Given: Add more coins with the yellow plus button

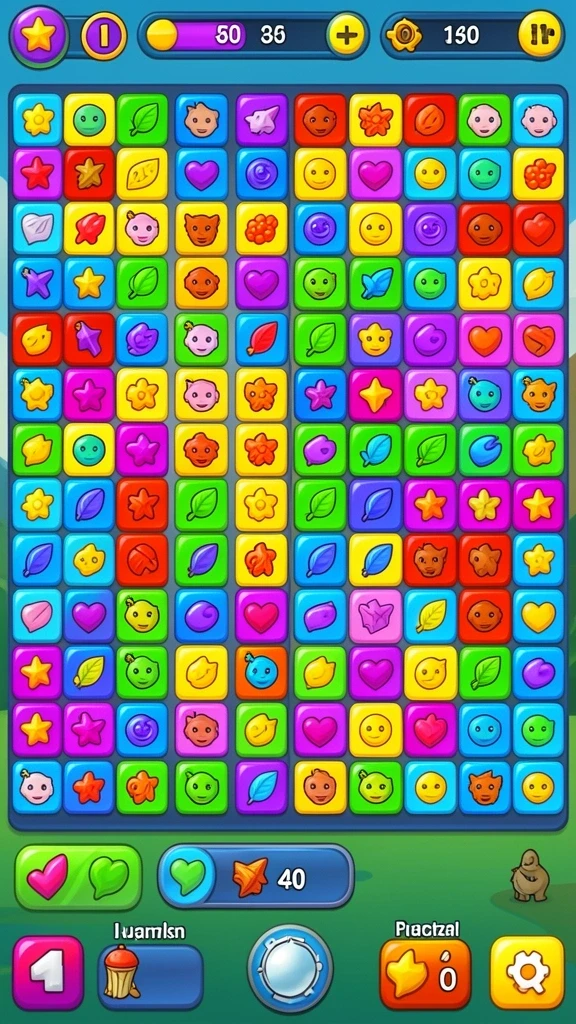Looking at the screenshot, I should coord(346,35).
